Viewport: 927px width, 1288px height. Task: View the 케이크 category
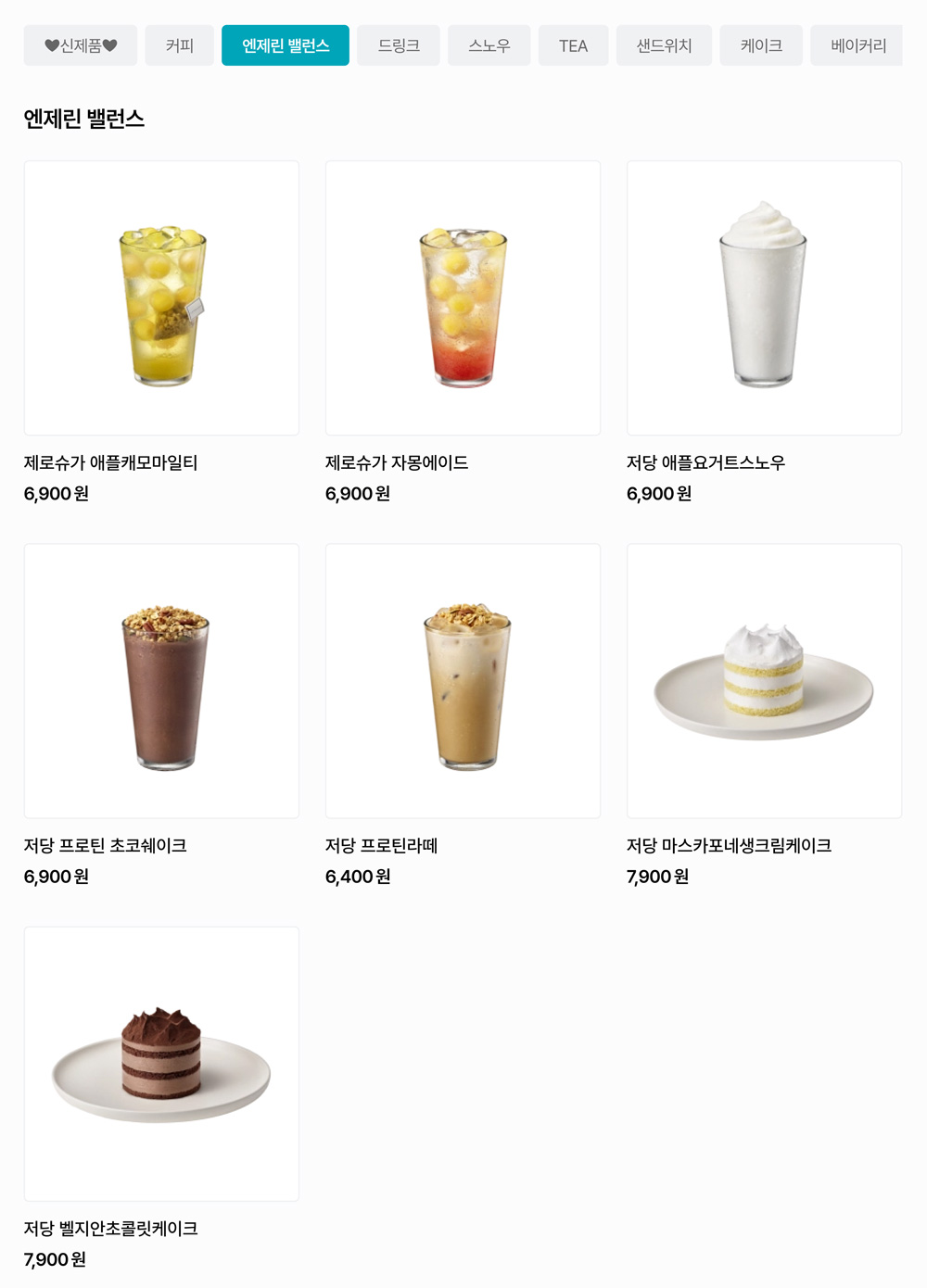tap(761, 45)
